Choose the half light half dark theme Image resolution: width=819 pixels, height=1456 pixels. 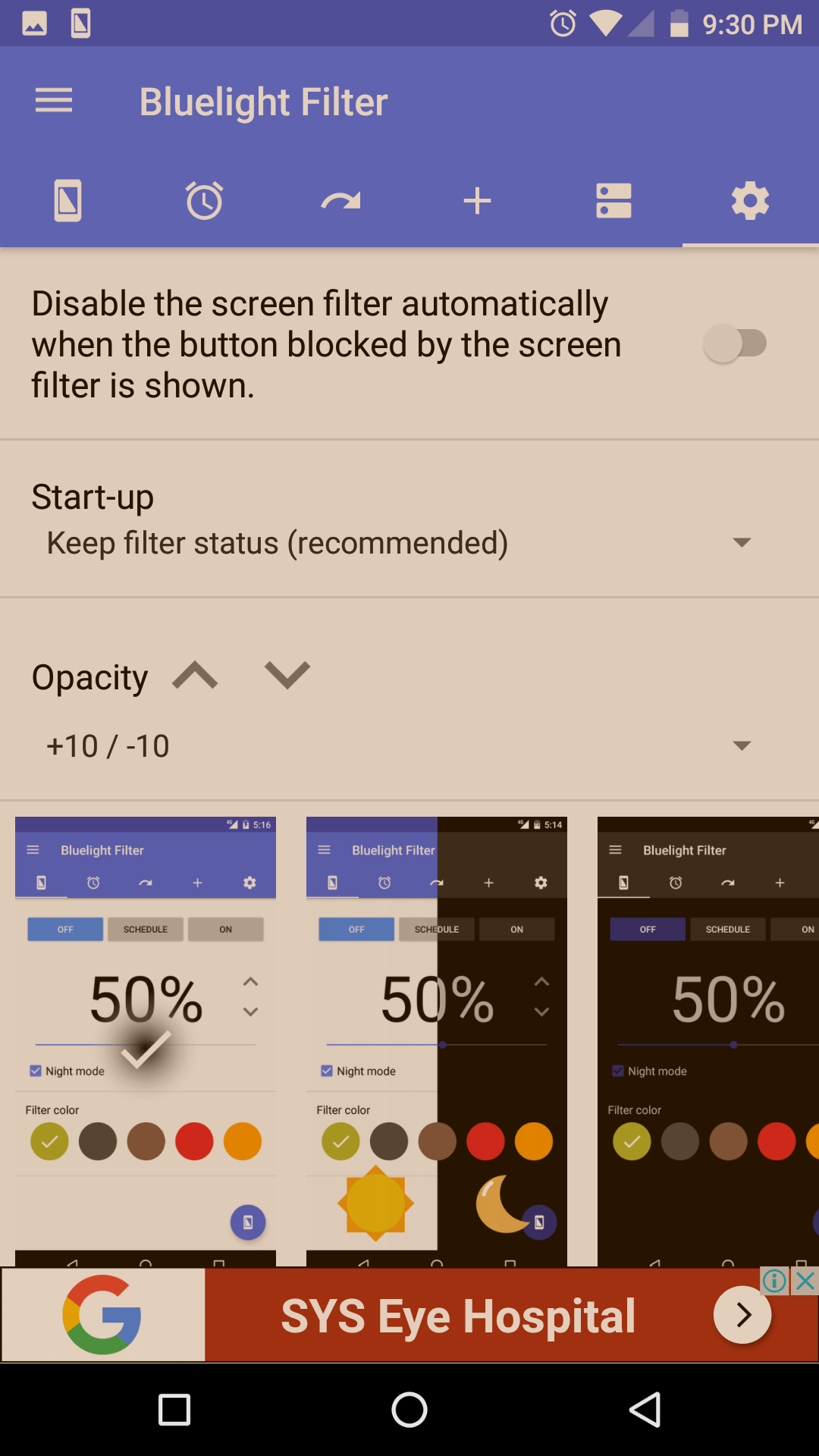coord(437,1041)
